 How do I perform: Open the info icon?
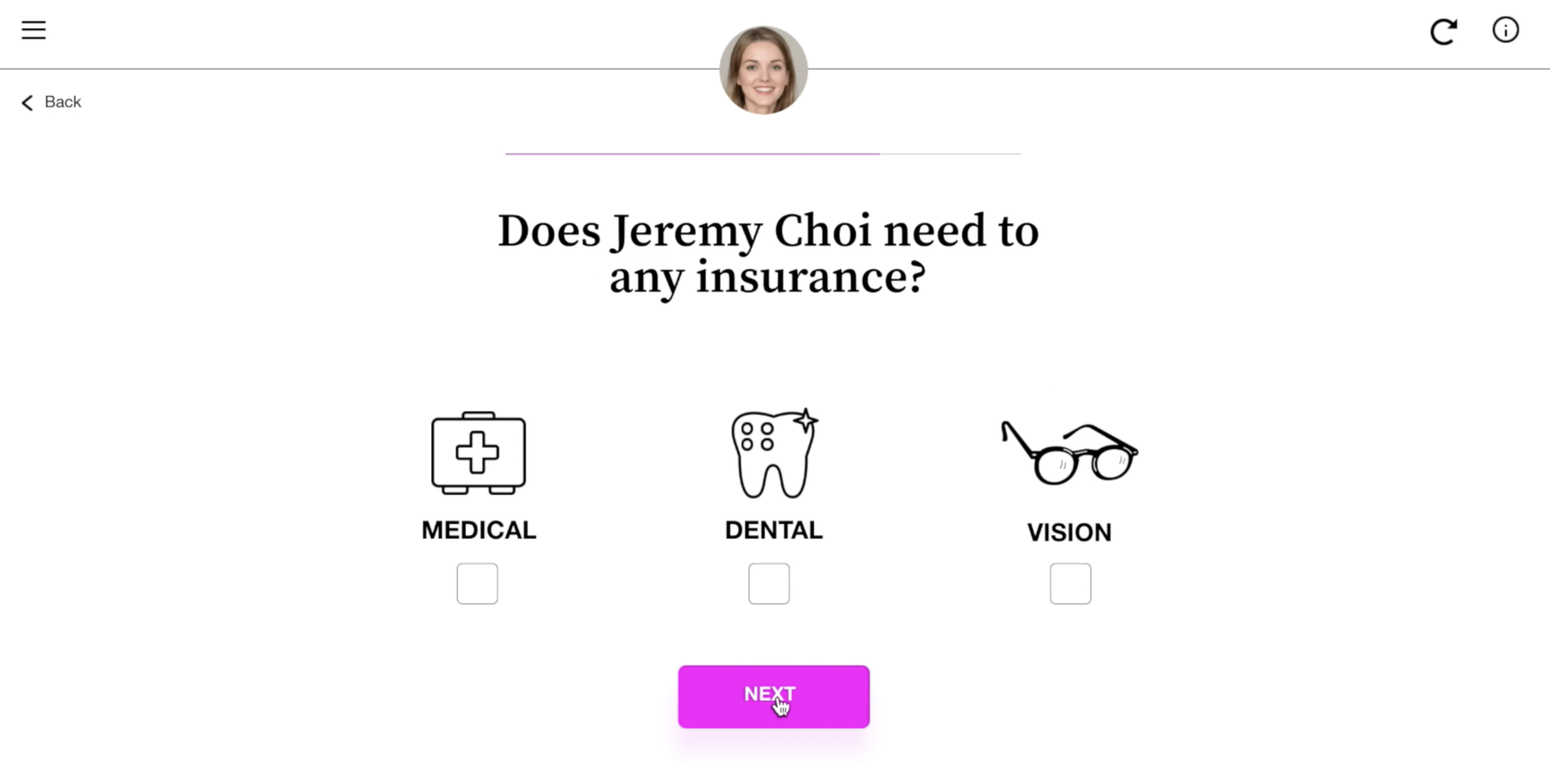coord(1505,30)
